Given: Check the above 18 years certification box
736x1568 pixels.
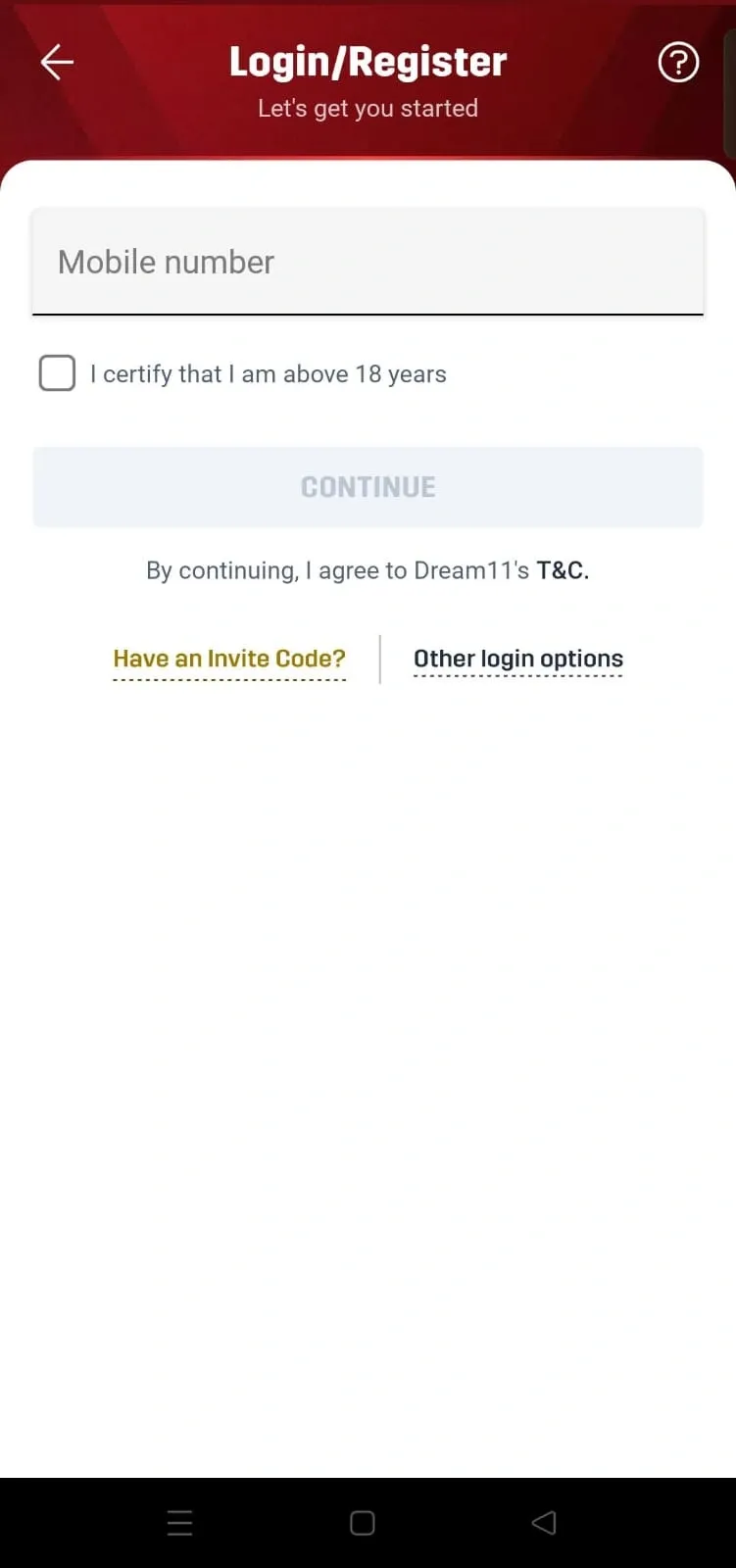Looking at the screenshot, I should (x=57, y=373).
